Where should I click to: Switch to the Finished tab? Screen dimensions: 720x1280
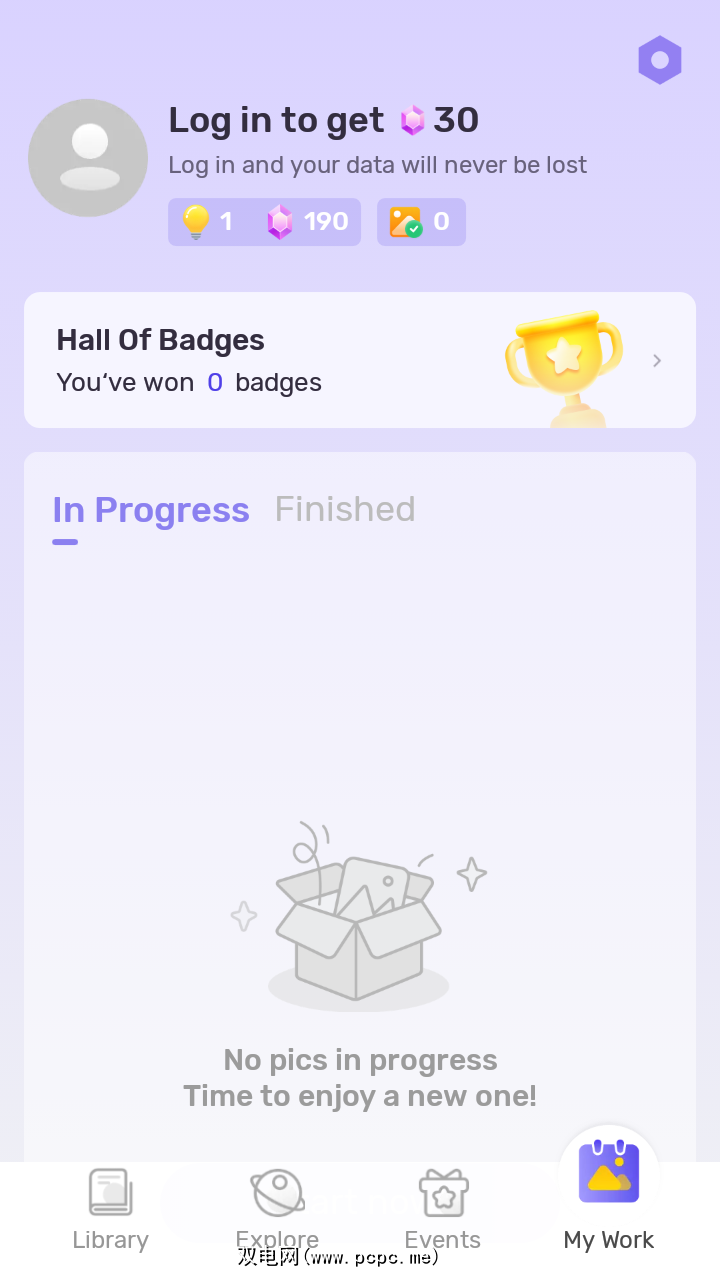point(345,510)
